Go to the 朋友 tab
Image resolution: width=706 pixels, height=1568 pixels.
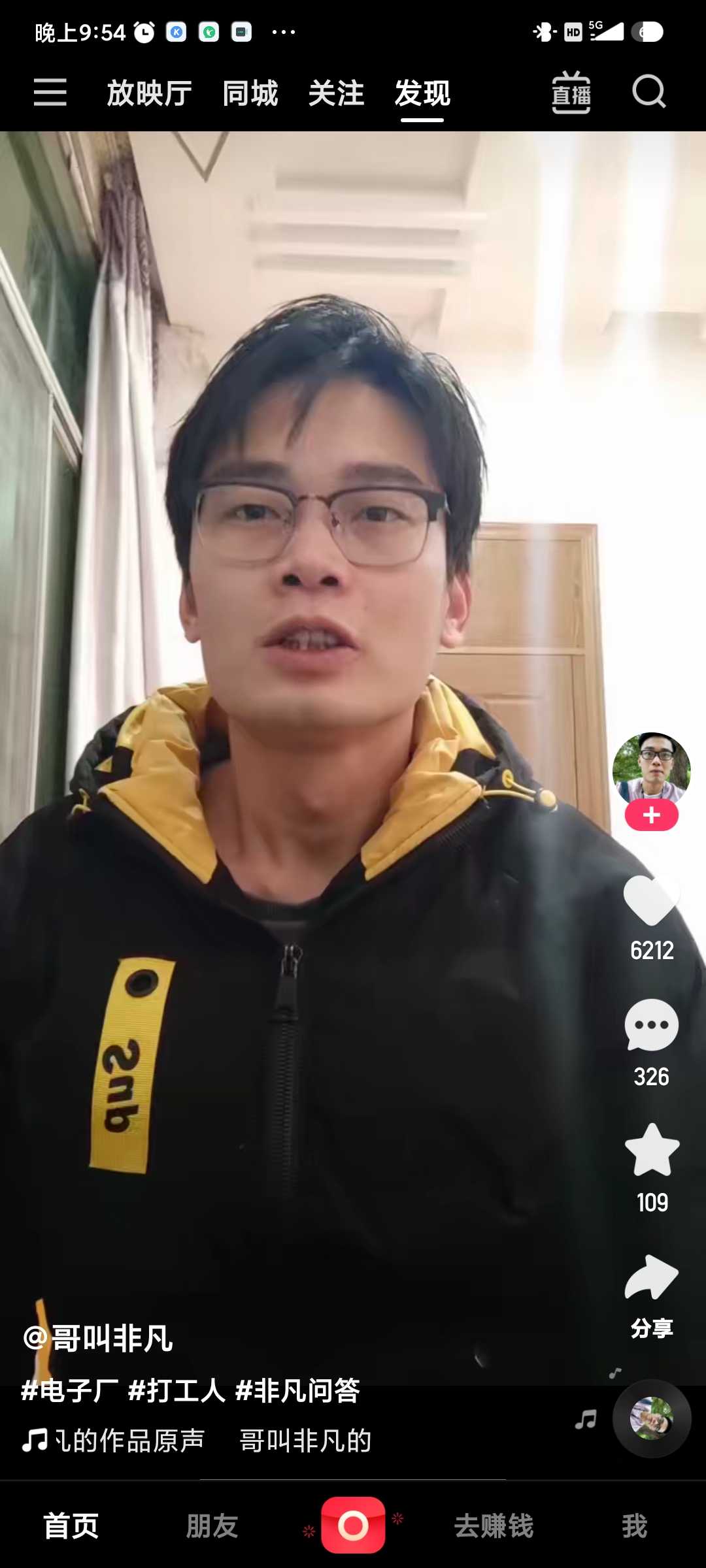[212, 1526]
